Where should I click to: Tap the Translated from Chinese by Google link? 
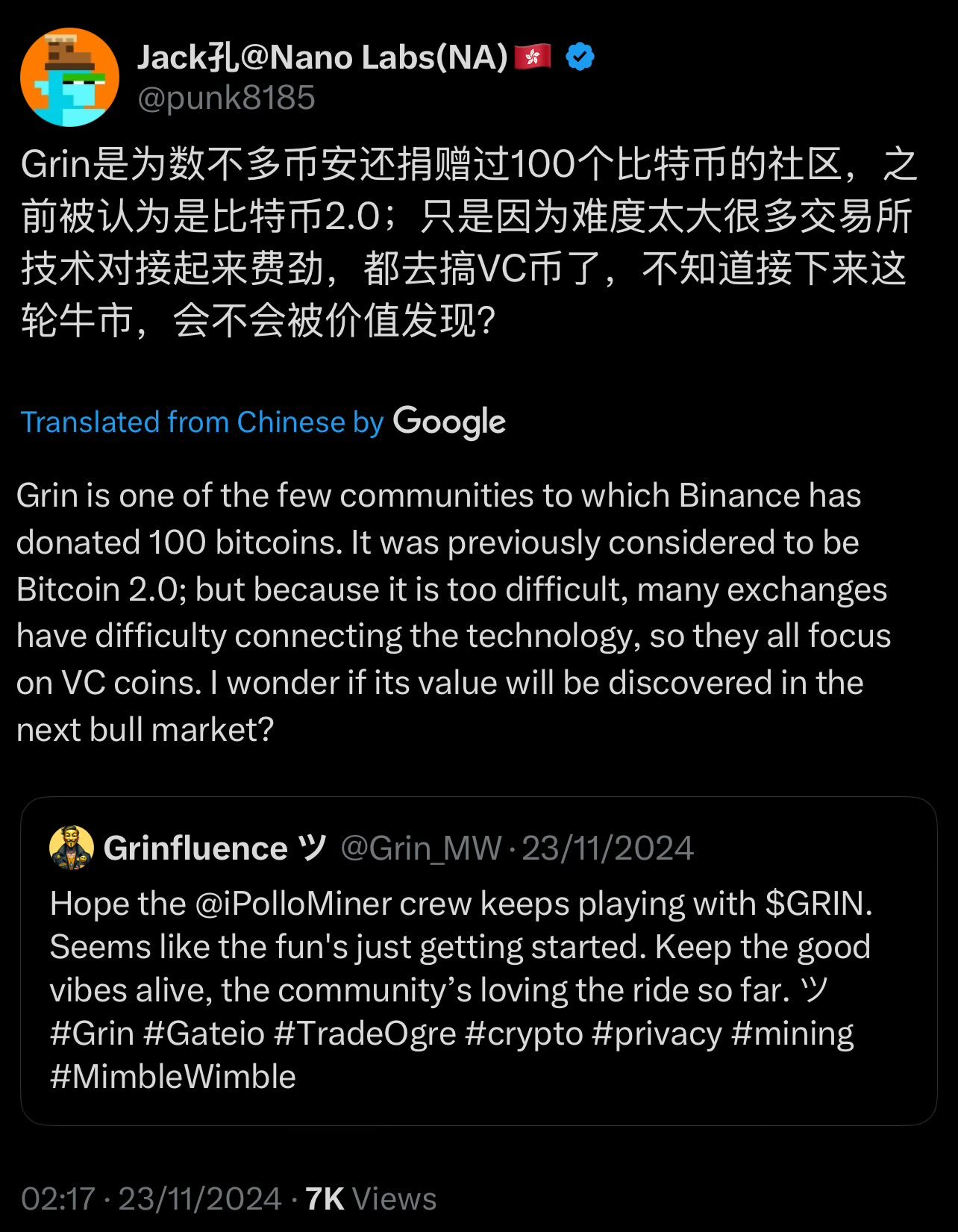coord(263,422)
